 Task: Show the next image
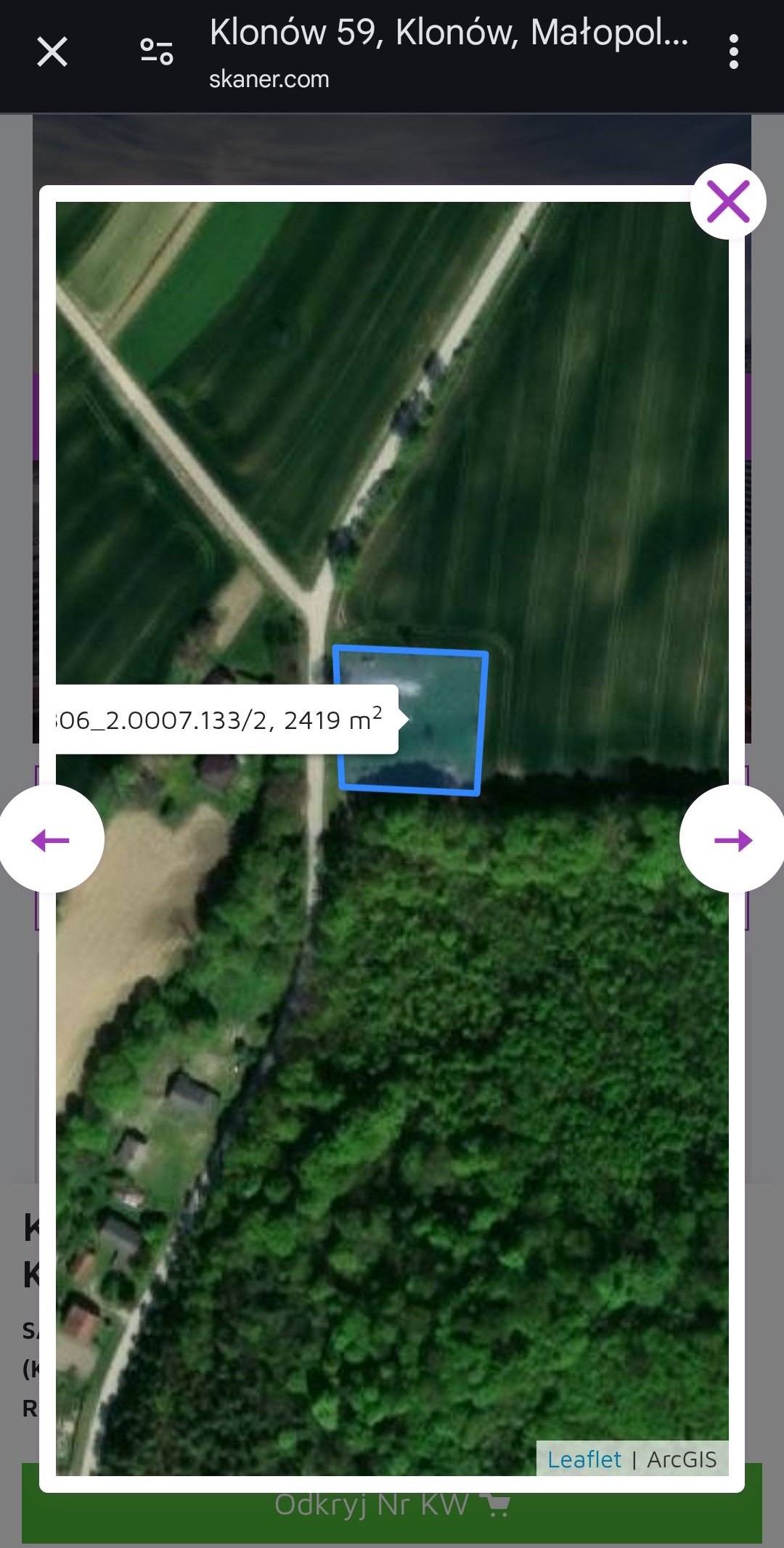click(732, 840)
